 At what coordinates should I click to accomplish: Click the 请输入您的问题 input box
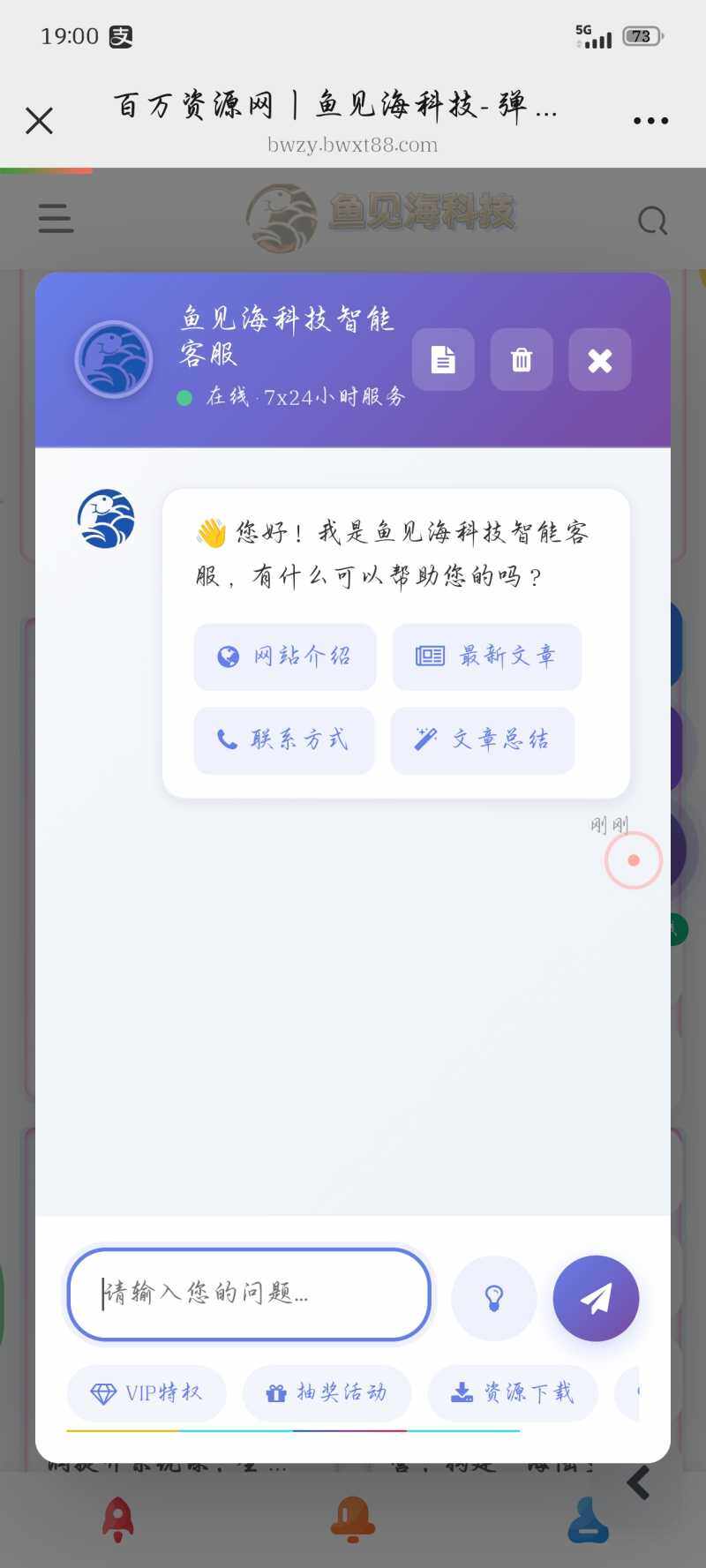coord(248,1294)
